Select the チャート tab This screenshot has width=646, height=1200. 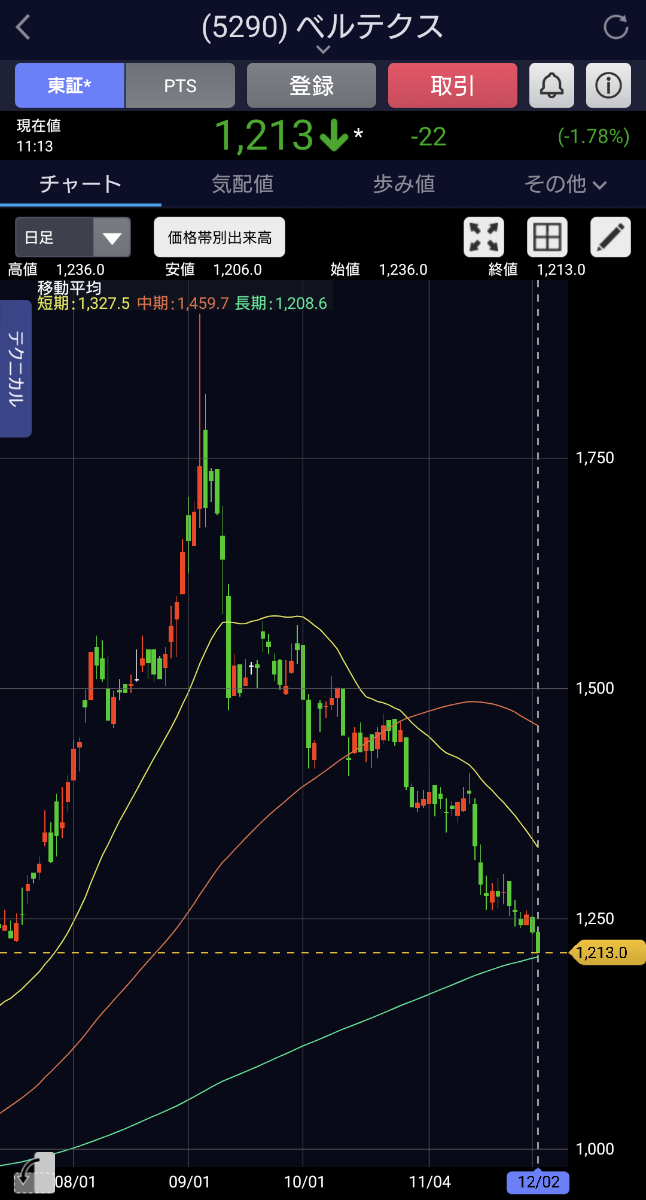tap(80, 184)
